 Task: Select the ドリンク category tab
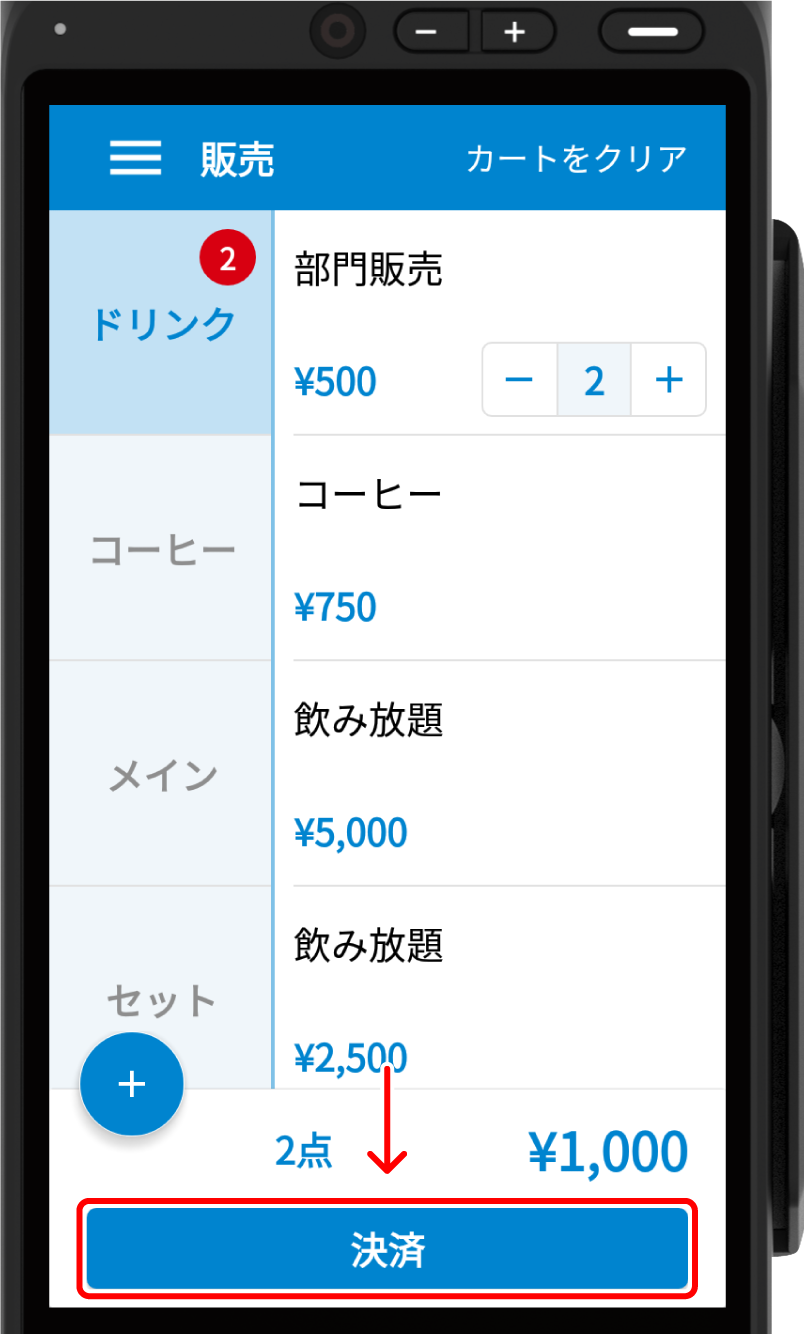coord(162,323)
